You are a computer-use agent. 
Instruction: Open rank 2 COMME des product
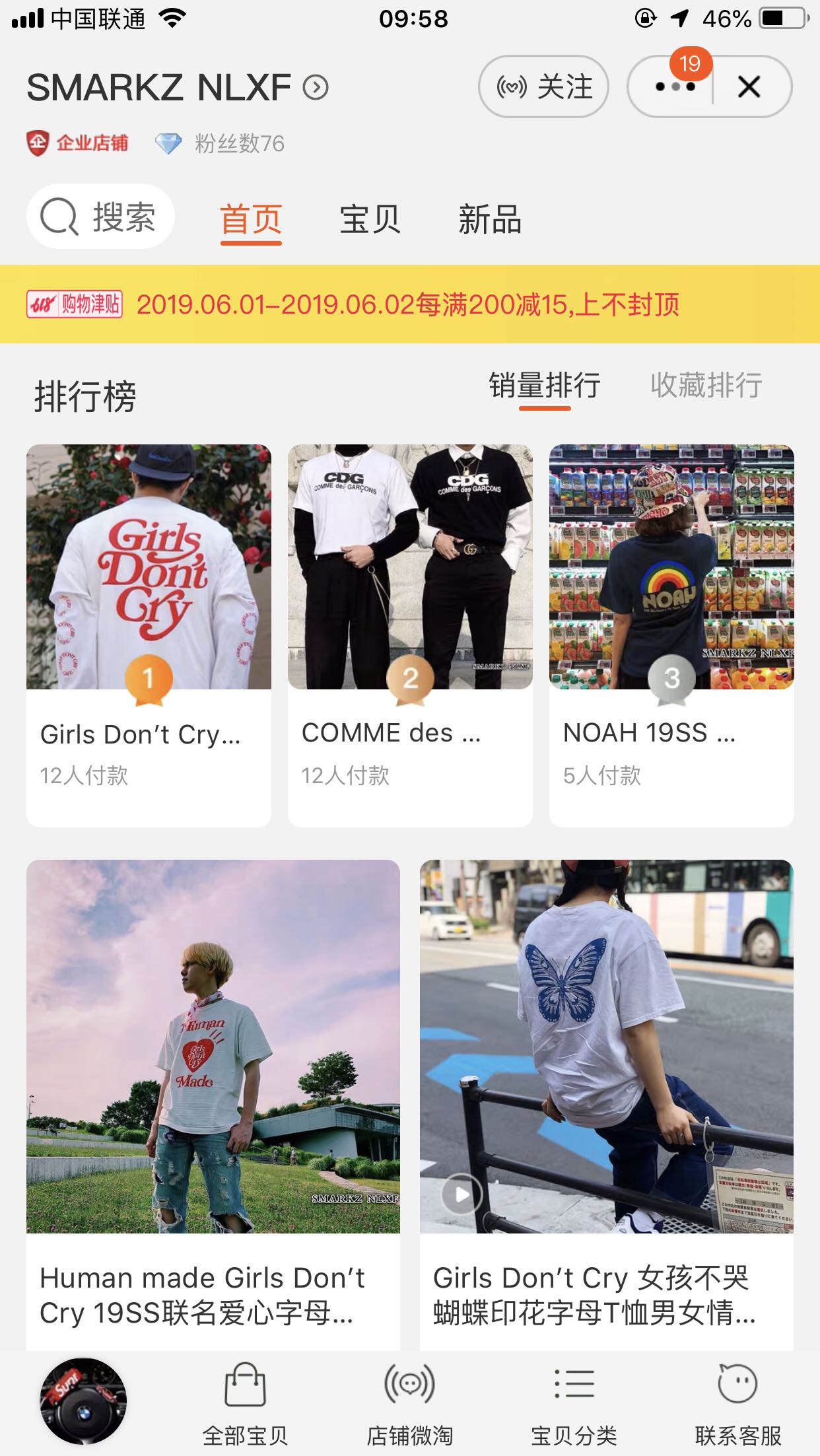coord(410,634)
